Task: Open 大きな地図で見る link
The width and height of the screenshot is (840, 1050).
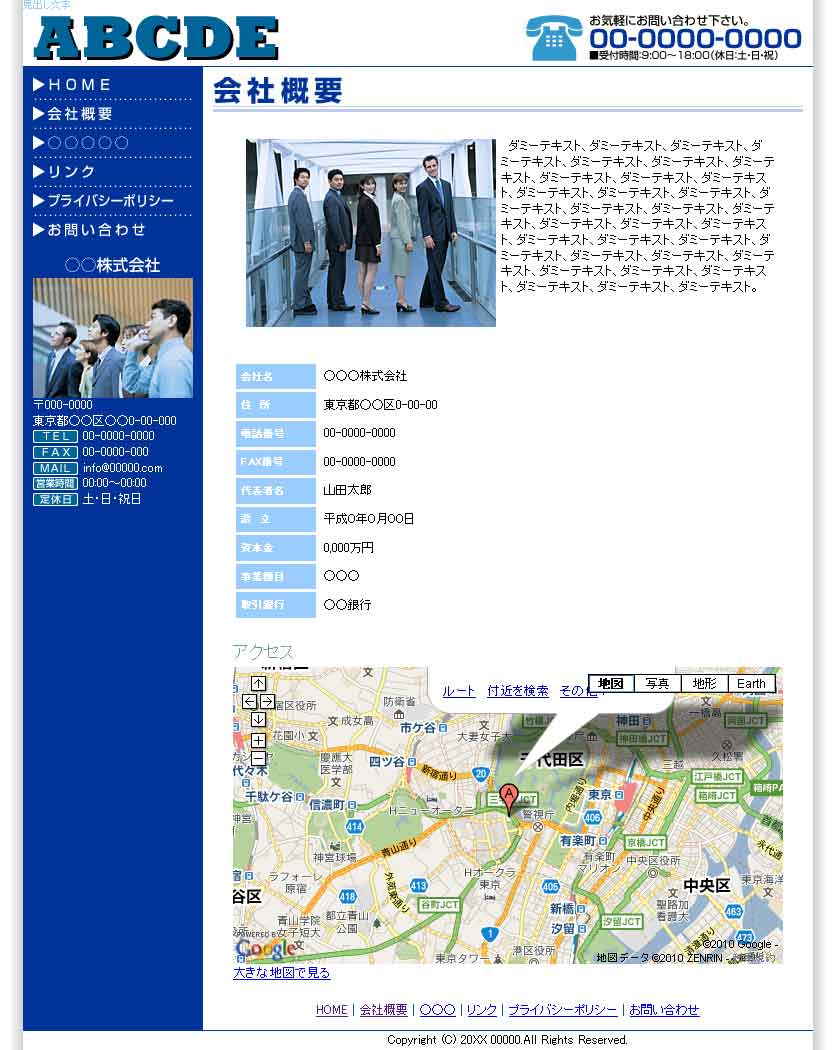Action: click(282, 973)
